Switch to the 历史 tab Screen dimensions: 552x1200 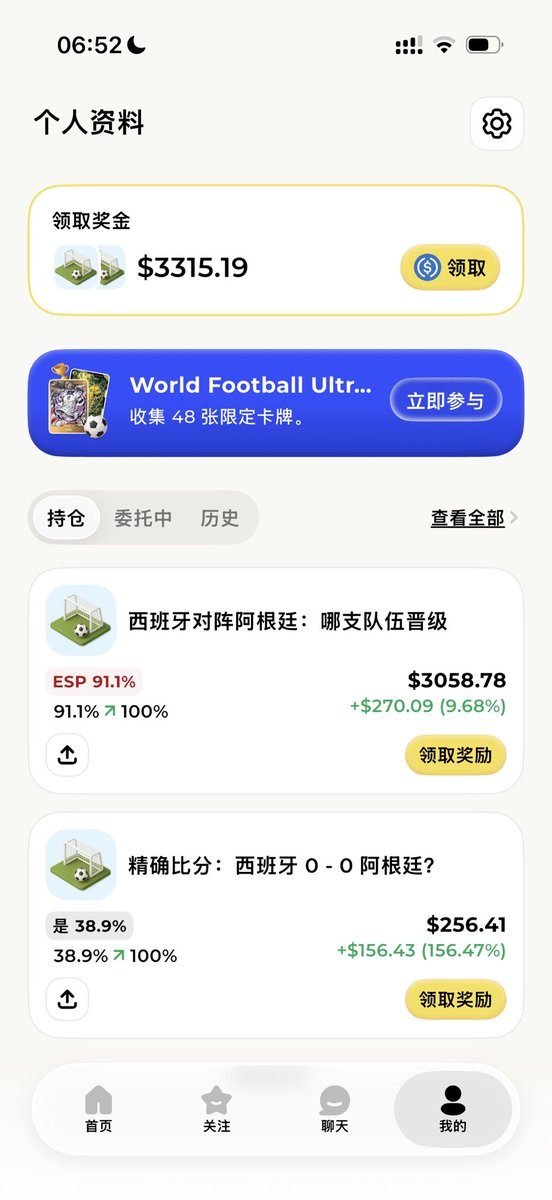coord(220,518)
